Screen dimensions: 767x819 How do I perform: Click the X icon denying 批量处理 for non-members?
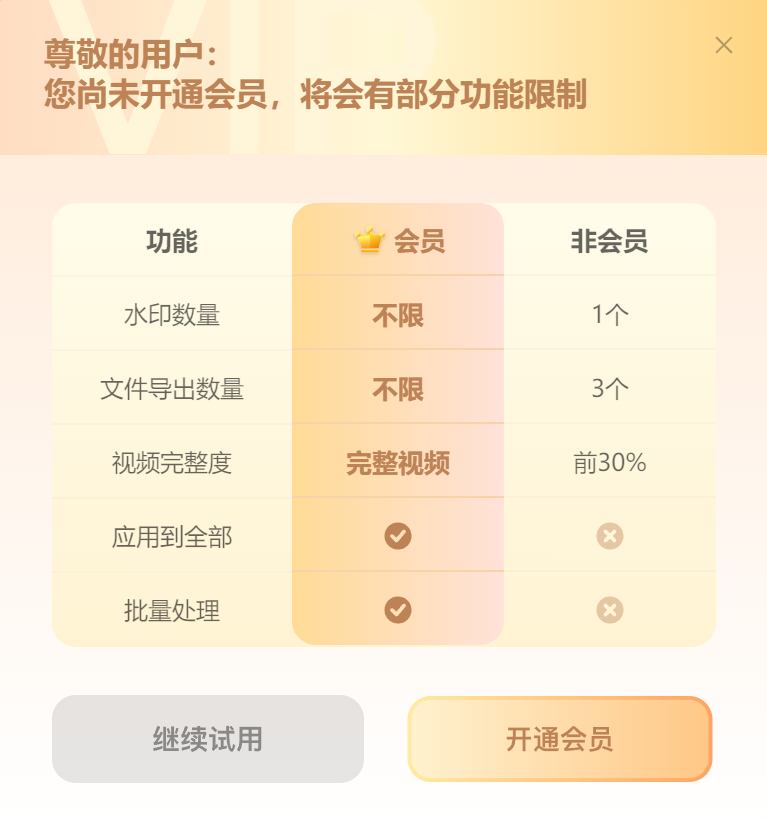tap(609, 611)
